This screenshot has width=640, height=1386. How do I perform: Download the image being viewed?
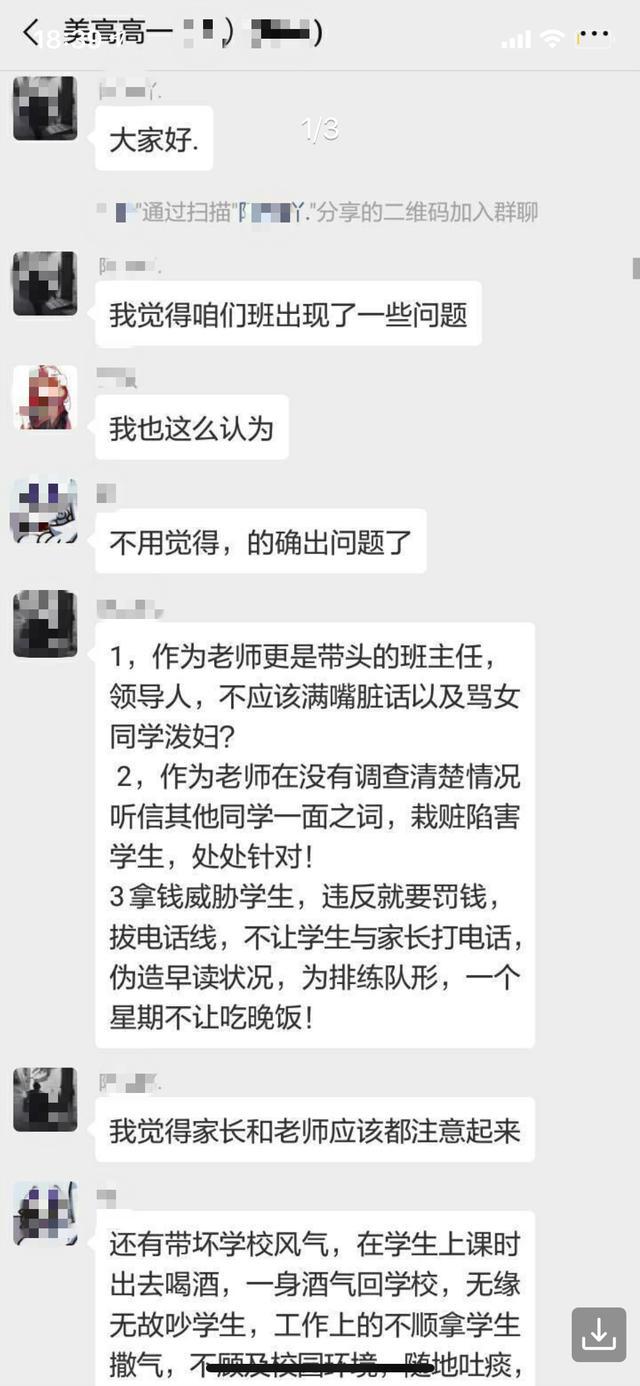[x=598, y=1334]
